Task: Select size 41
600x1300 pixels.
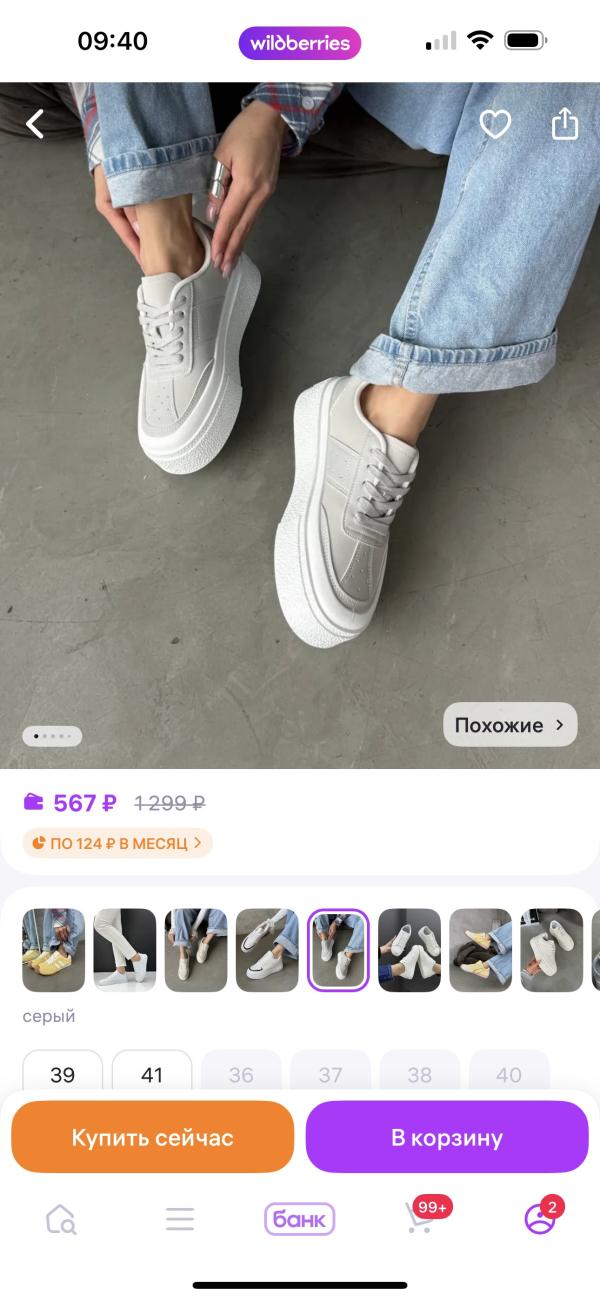Action: (152, 1075)
